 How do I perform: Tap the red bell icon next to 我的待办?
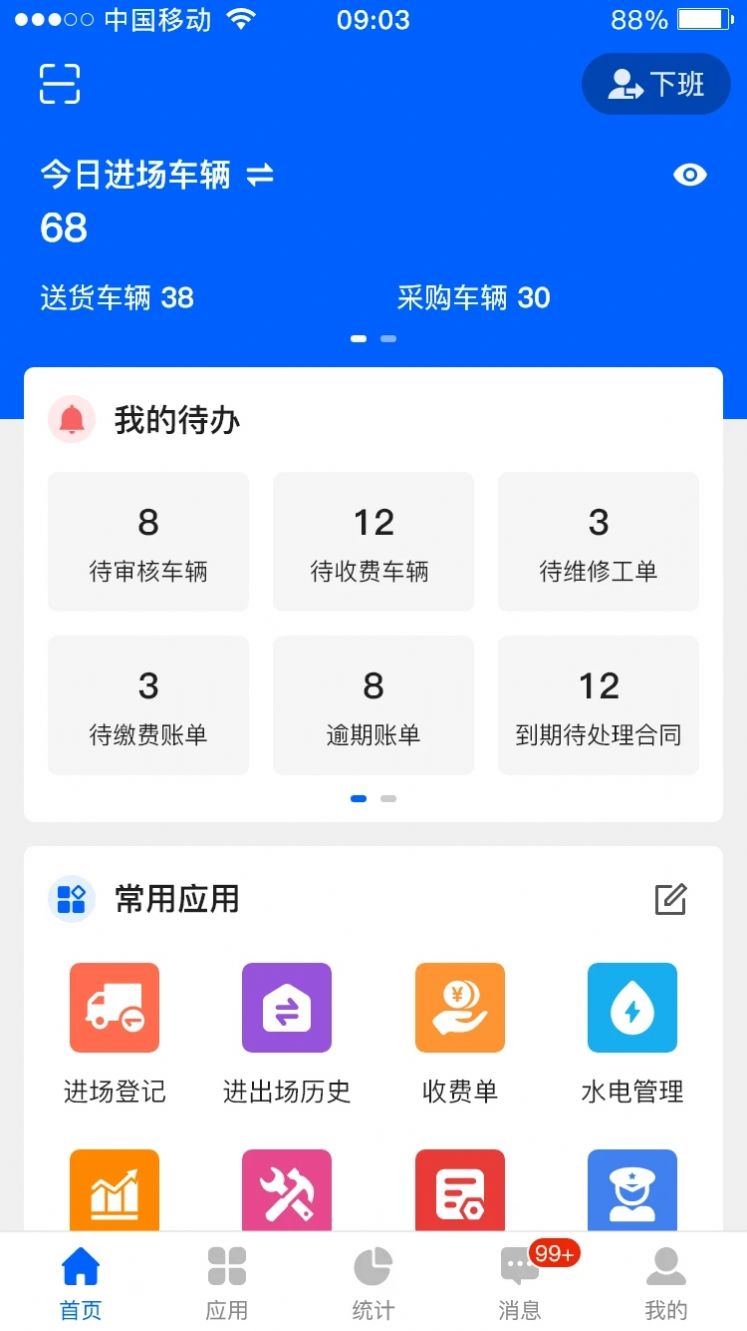point(71,420)
